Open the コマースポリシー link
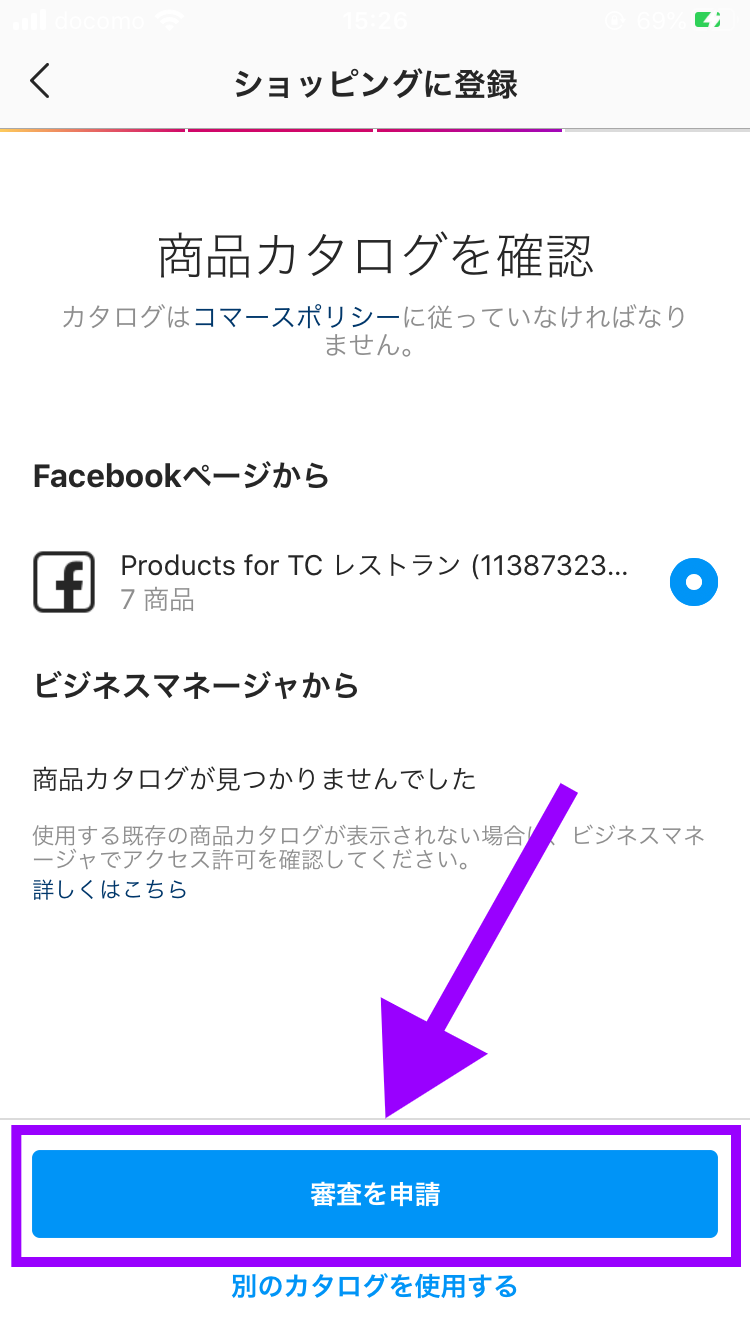 [297, 318]
